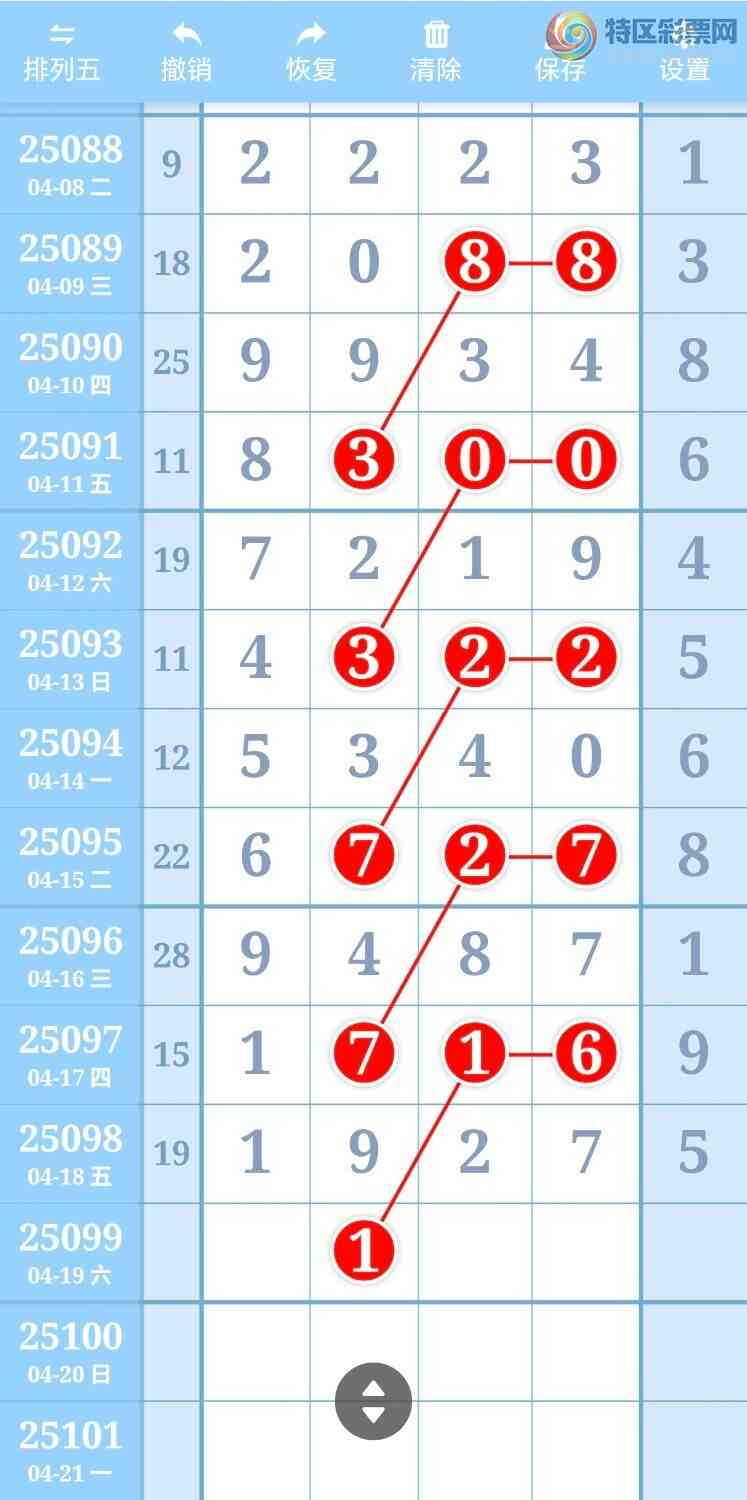The image size is (747, 1500).
Task: Clear all marks using 清除
Action: click(x=436, y=53)
